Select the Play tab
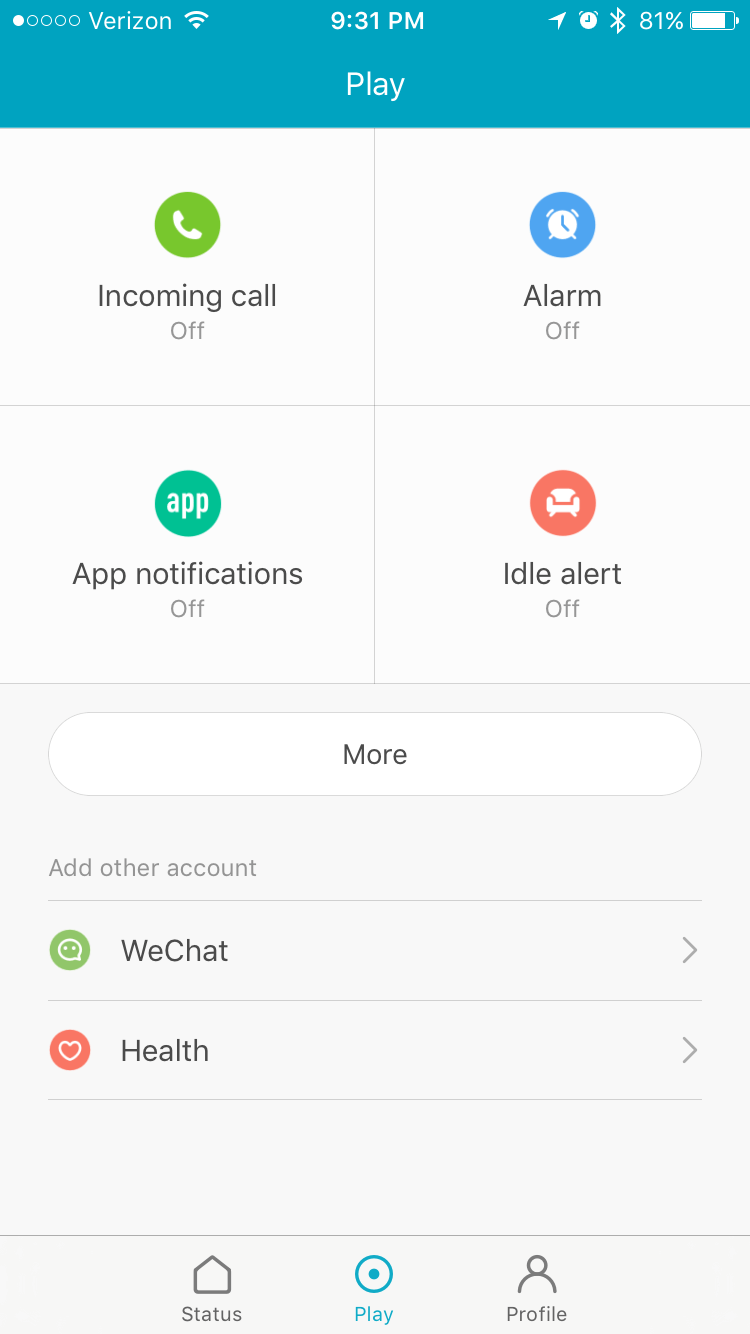750x1334 pixels. (374, 1288)
